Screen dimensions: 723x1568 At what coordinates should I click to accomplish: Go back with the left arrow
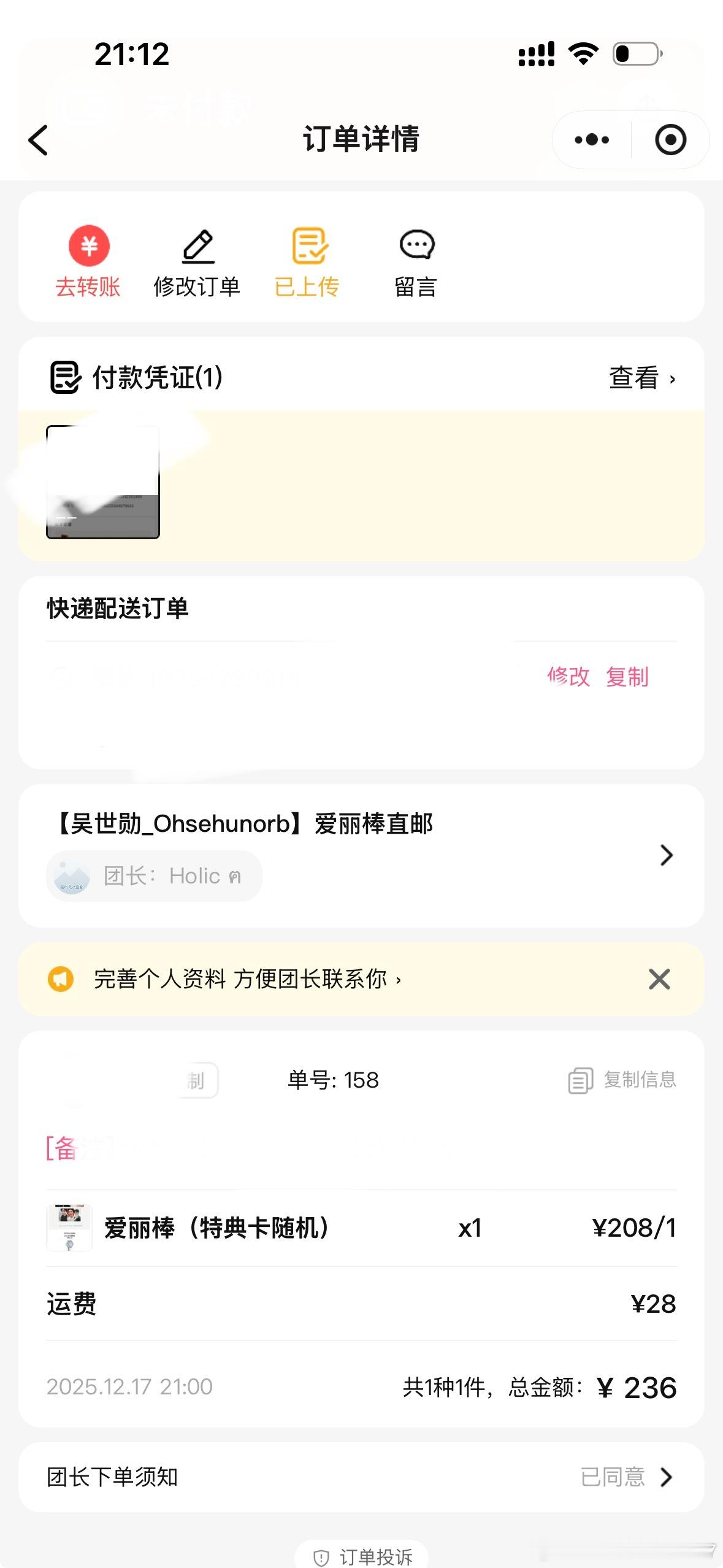[38, 140]
